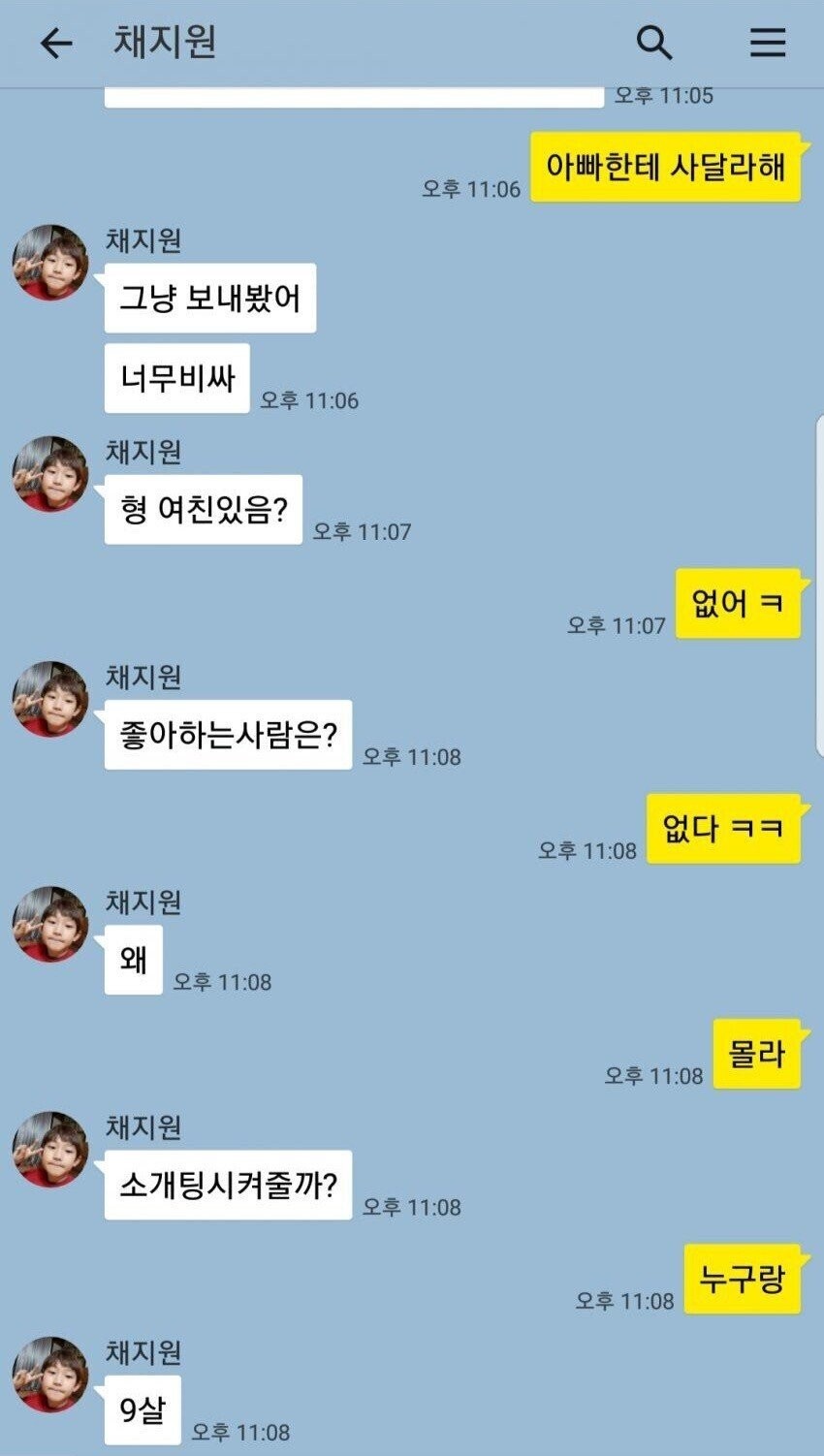This screenshot has width=824, height=1456.
Task: Open the chat room hamburger menu
Action: pyautogui.click(x=768, y=44)
